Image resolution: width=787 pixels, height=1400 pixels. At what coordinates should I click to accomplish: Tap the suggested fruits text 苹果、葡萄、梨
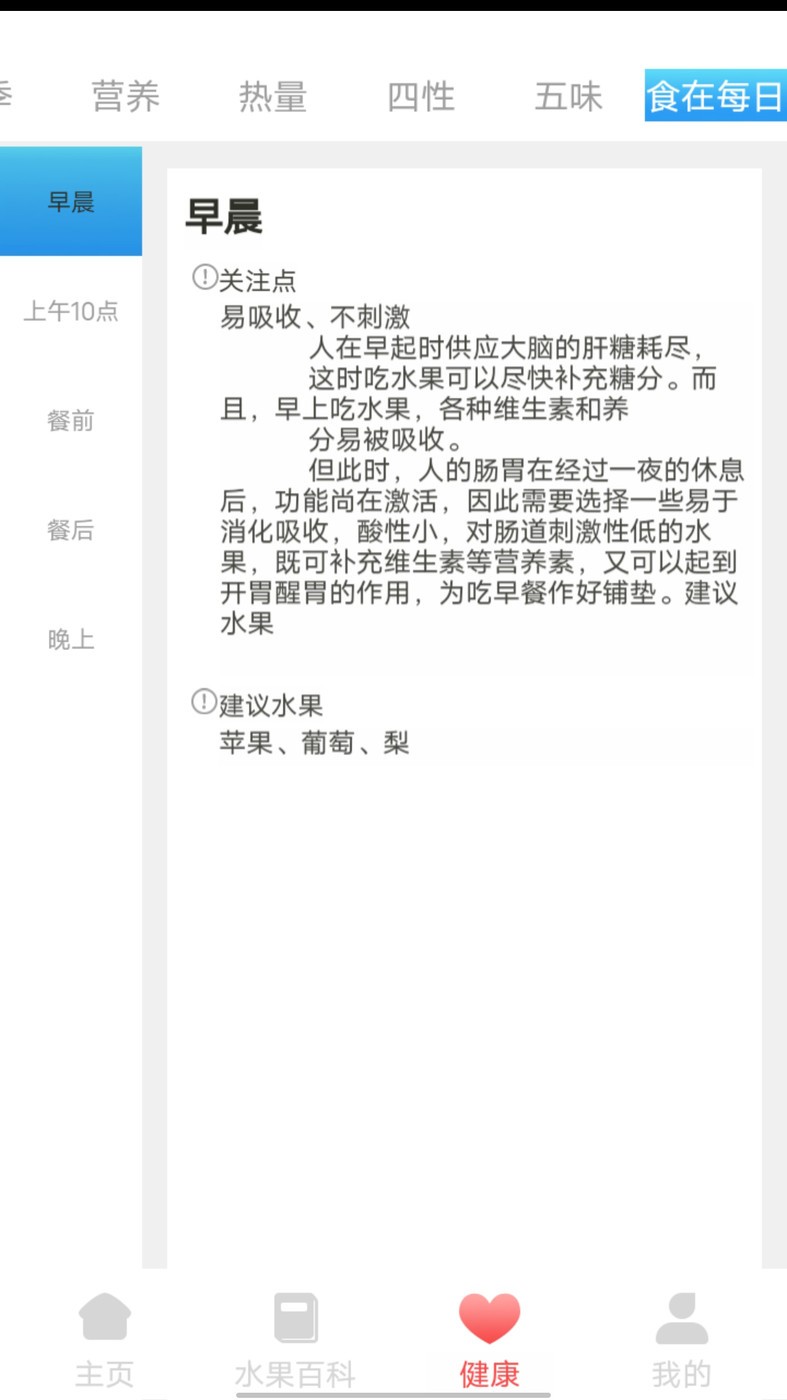point(315,742)
